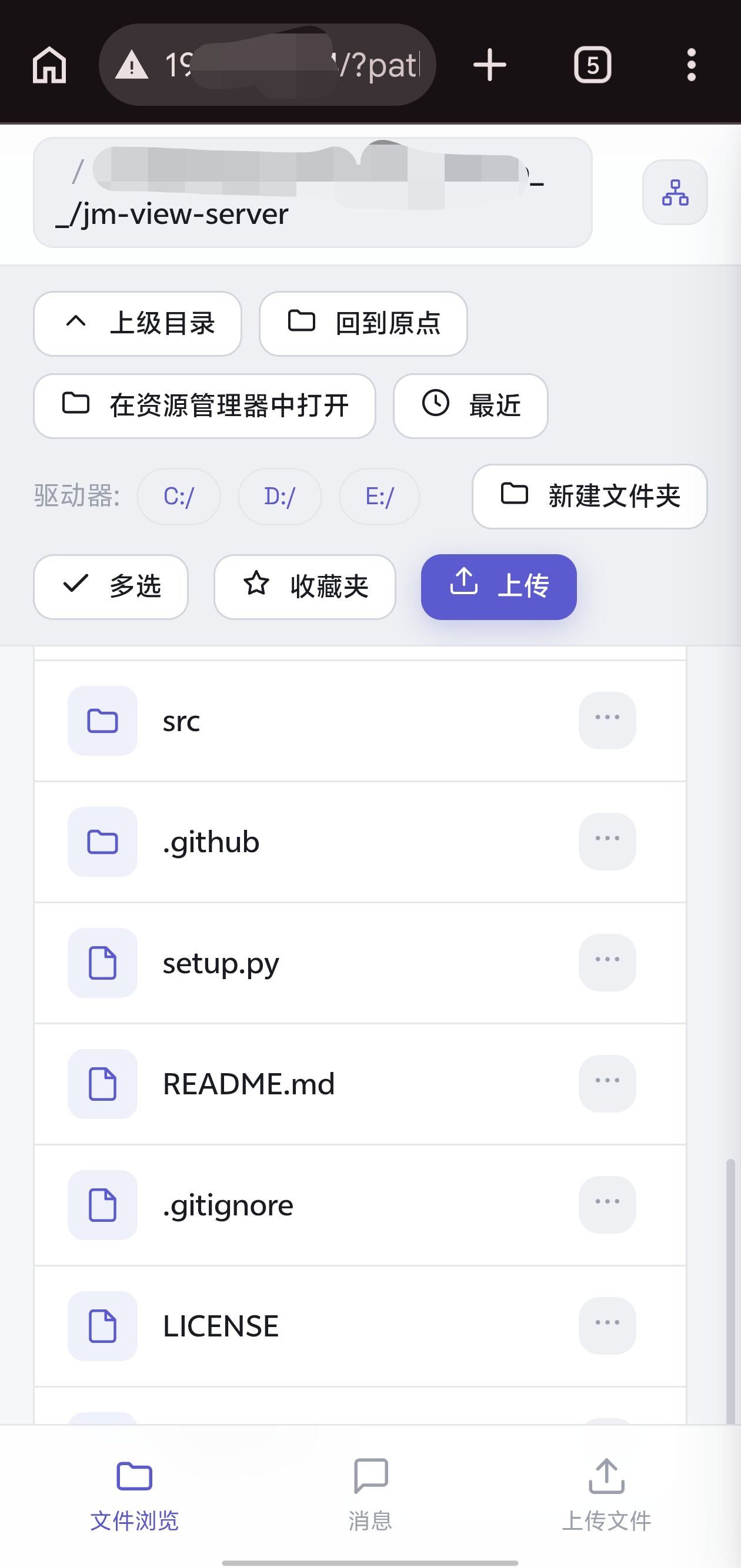Open favorites 收藏夹
741x1568 pixels.
tap(305, 587)
